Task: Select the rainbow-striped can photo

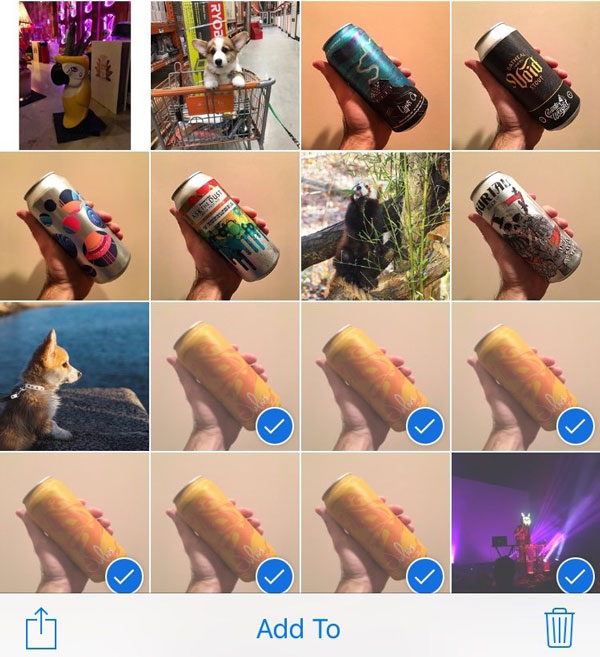Action: point(225,226)
